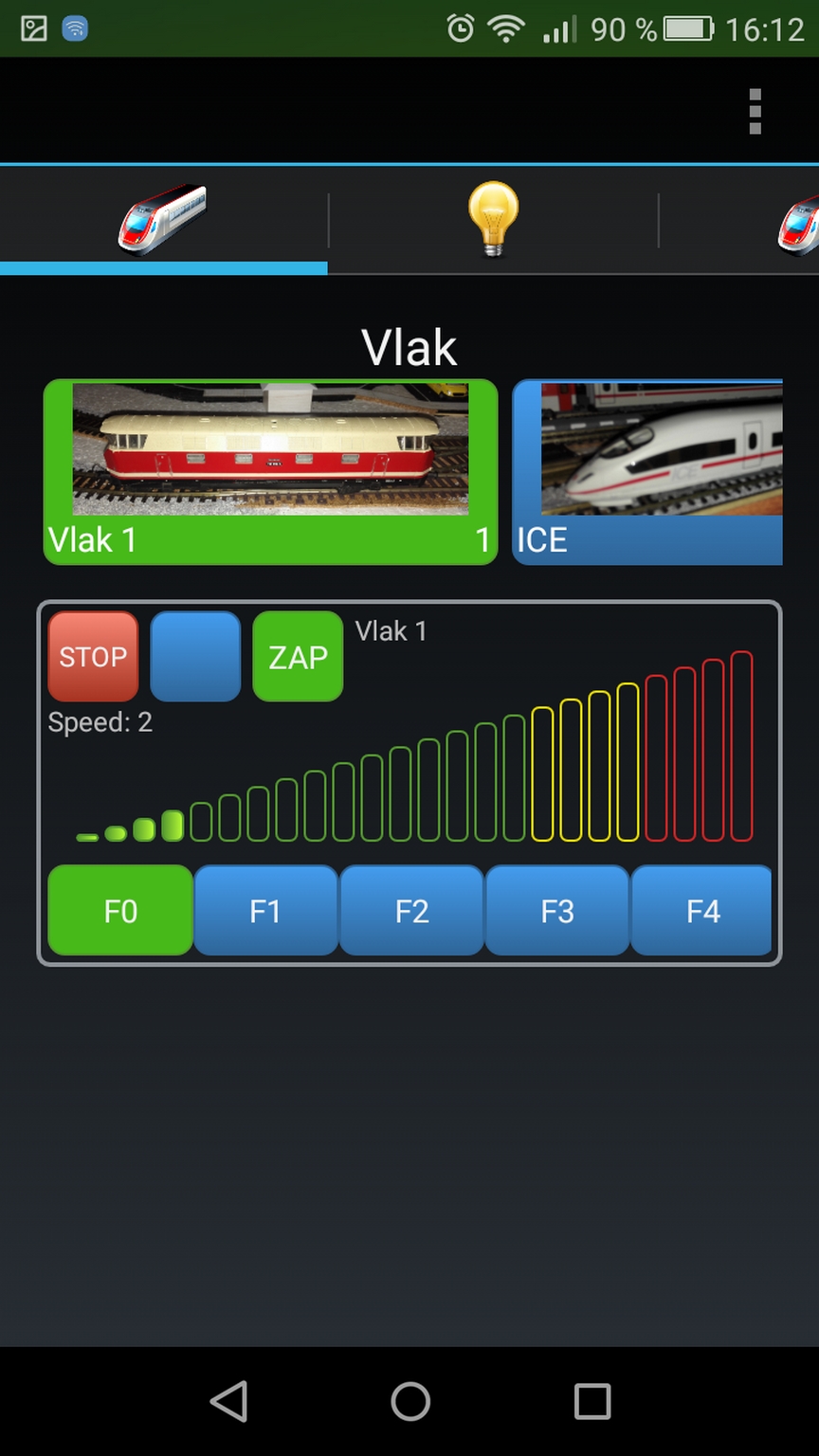Viewport: 819px width, 1456px height.
Task: Enable function F3
Action: click(557, 911)
